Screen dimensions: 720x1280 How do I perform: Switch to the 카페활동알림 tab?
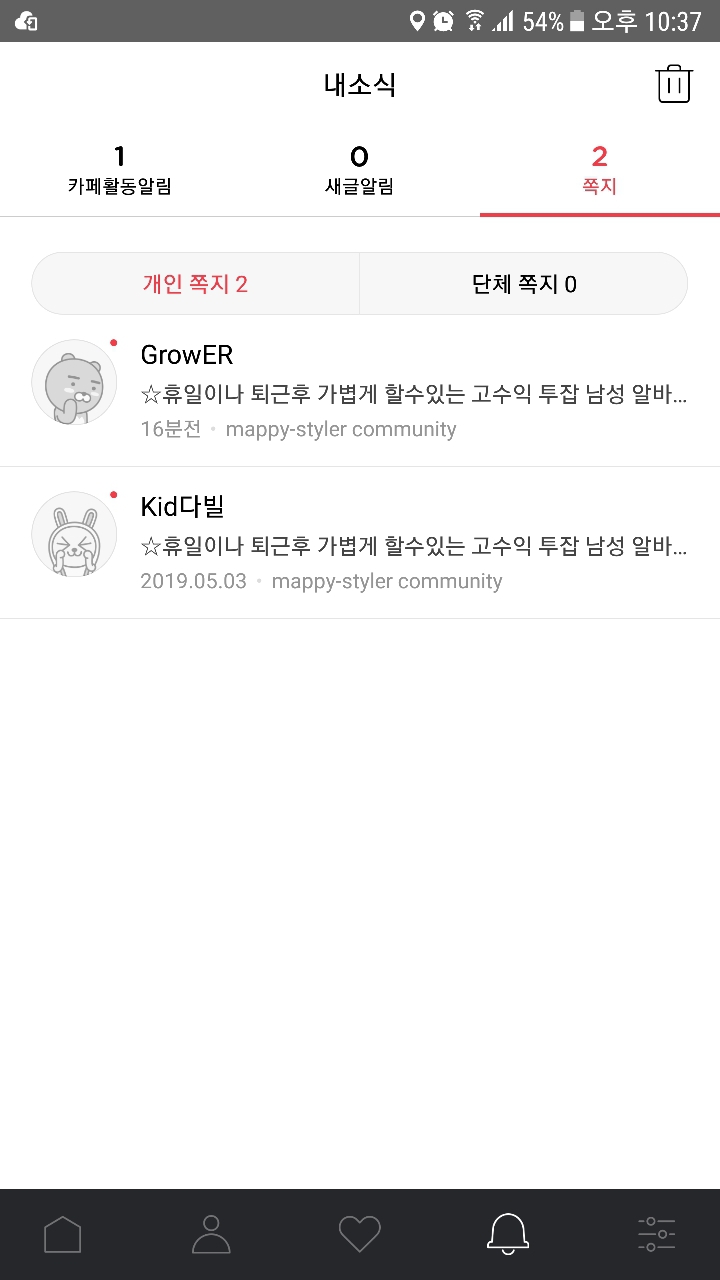120,170
